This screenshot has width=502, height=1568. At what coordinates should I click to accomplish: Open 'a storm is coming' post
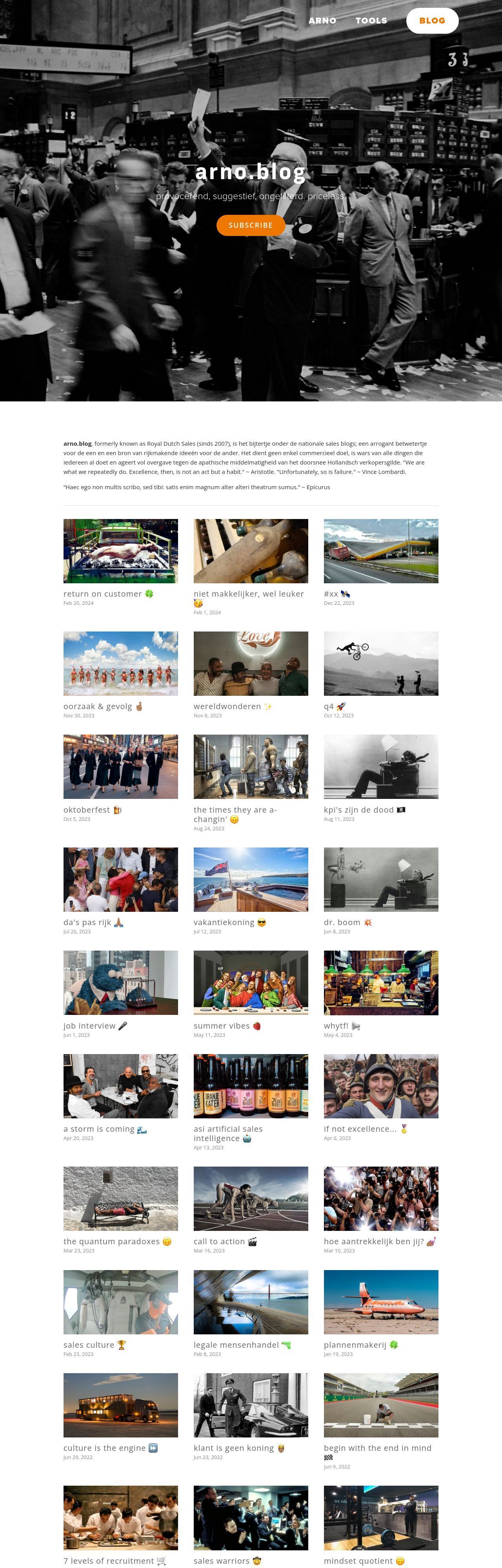99,1129
